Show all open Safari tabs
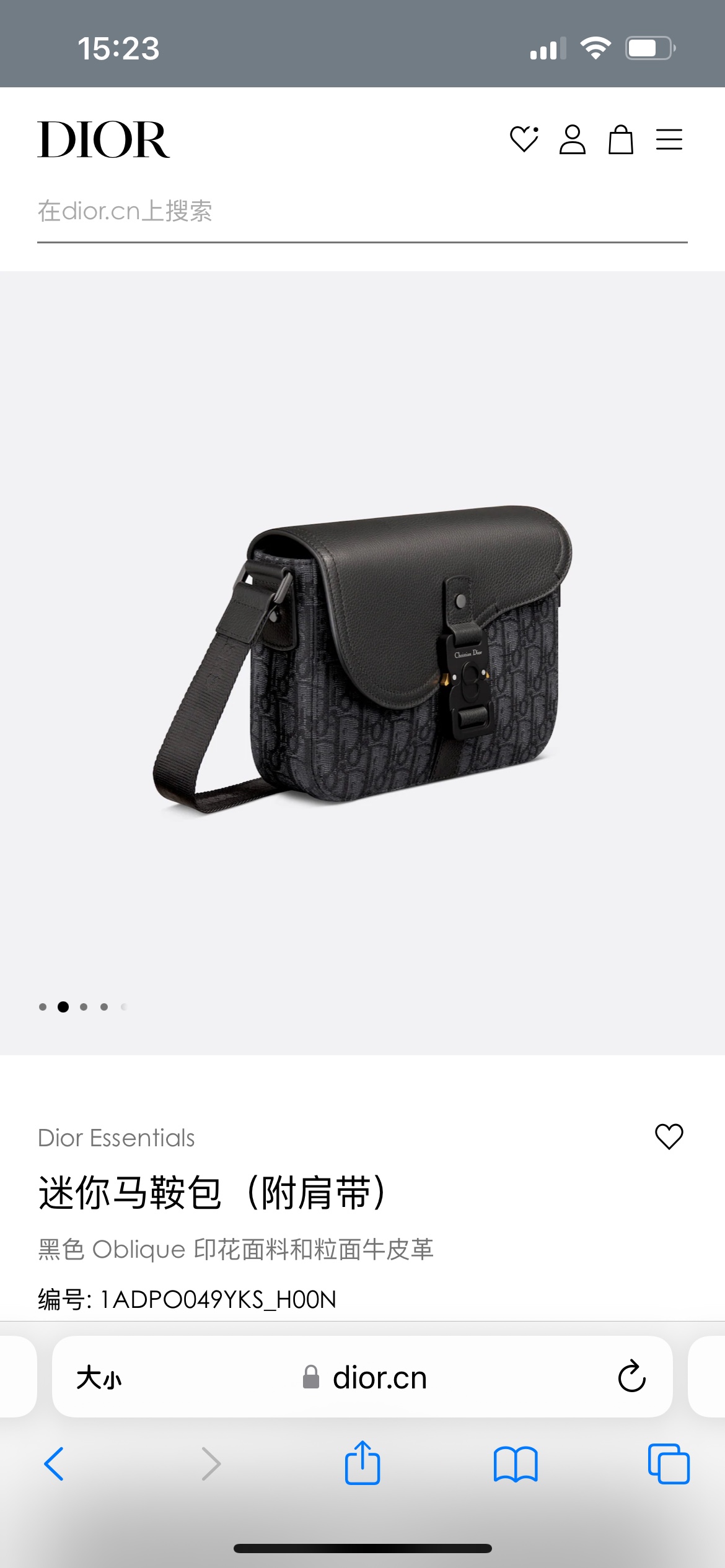 tap(668, 1464)
